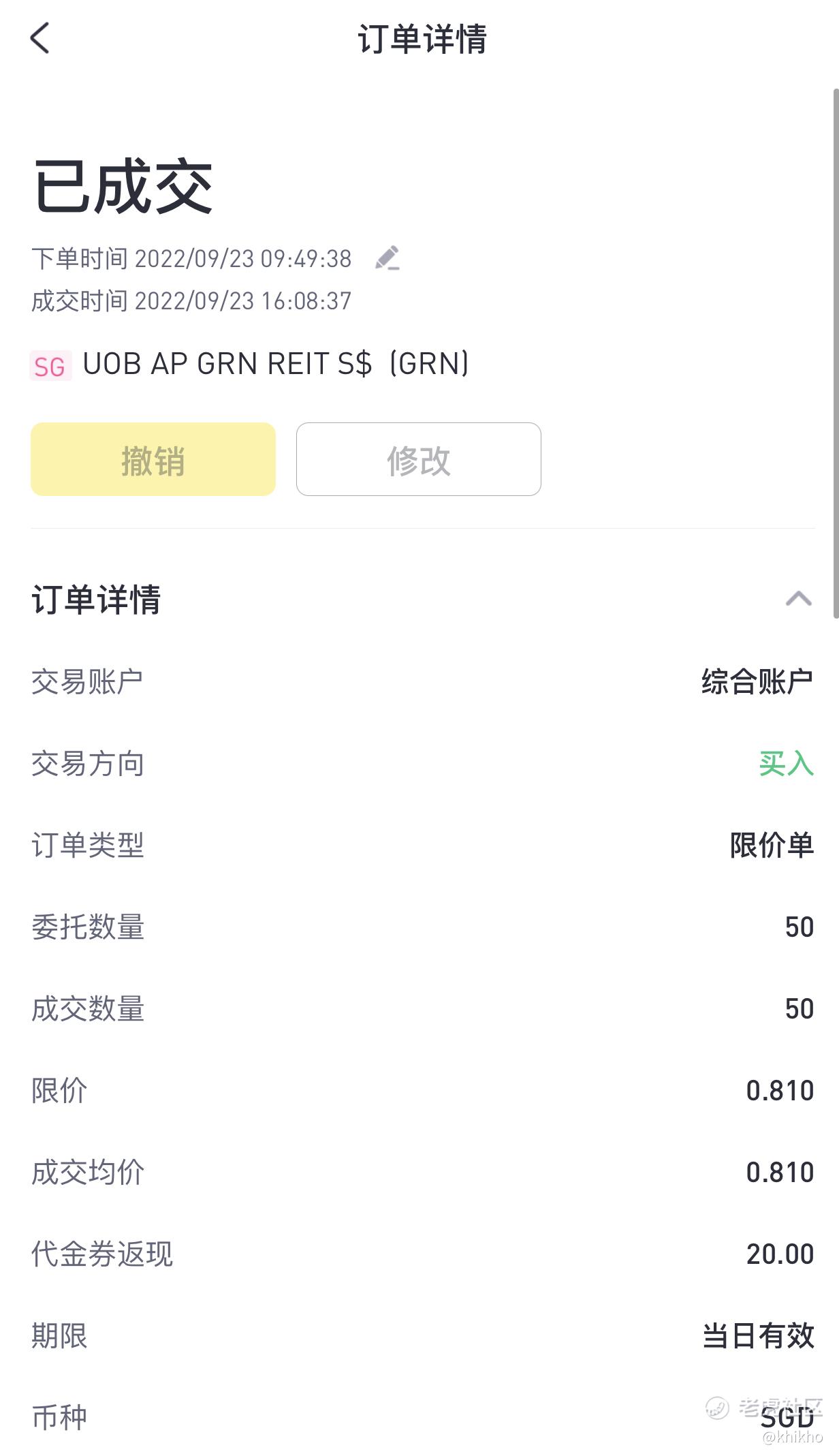
Task: Tap the edit pencil next to order time
Action: point(387,258)
